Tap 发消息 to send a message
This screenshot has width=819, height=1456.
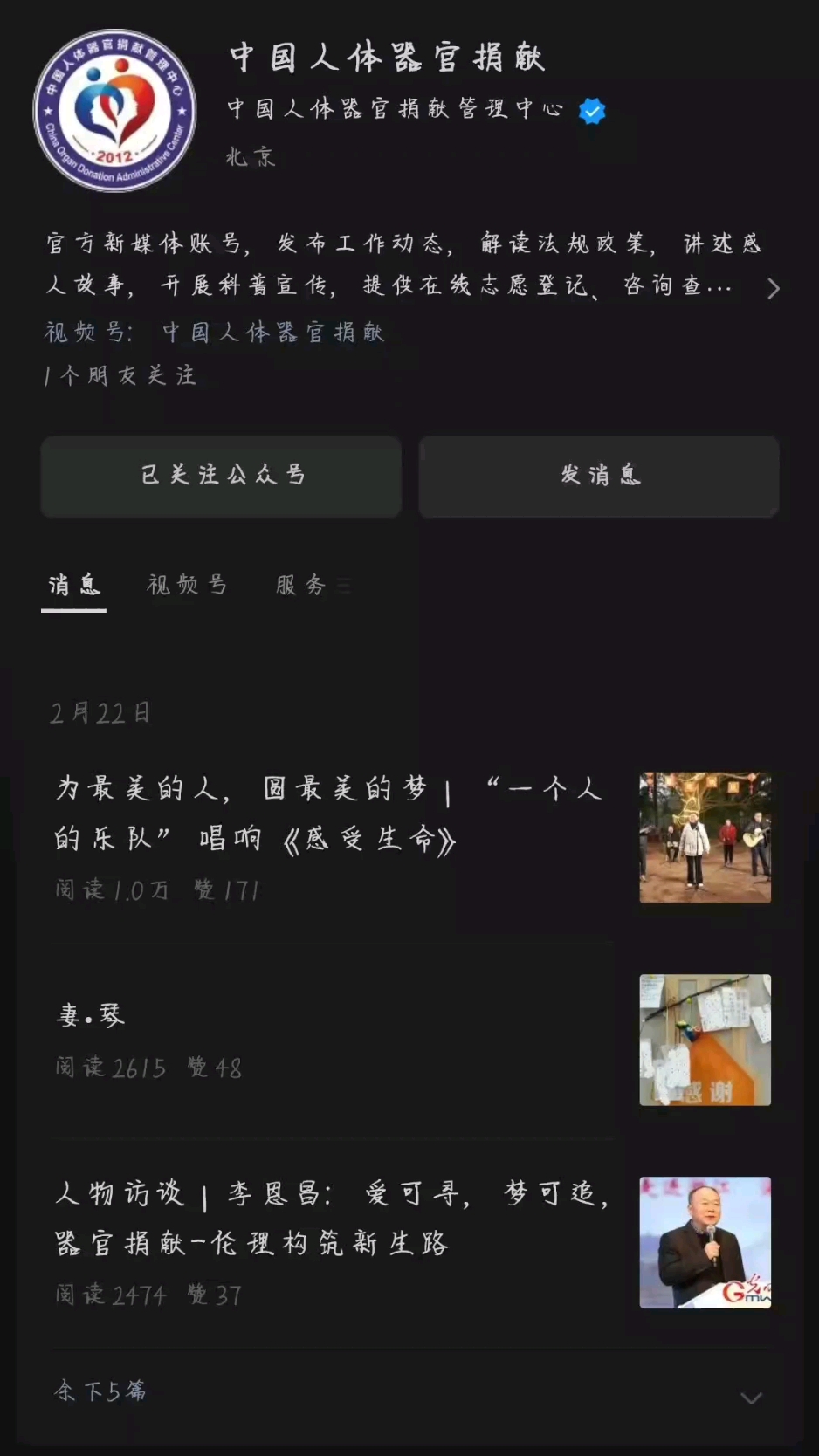click(599, 476)
